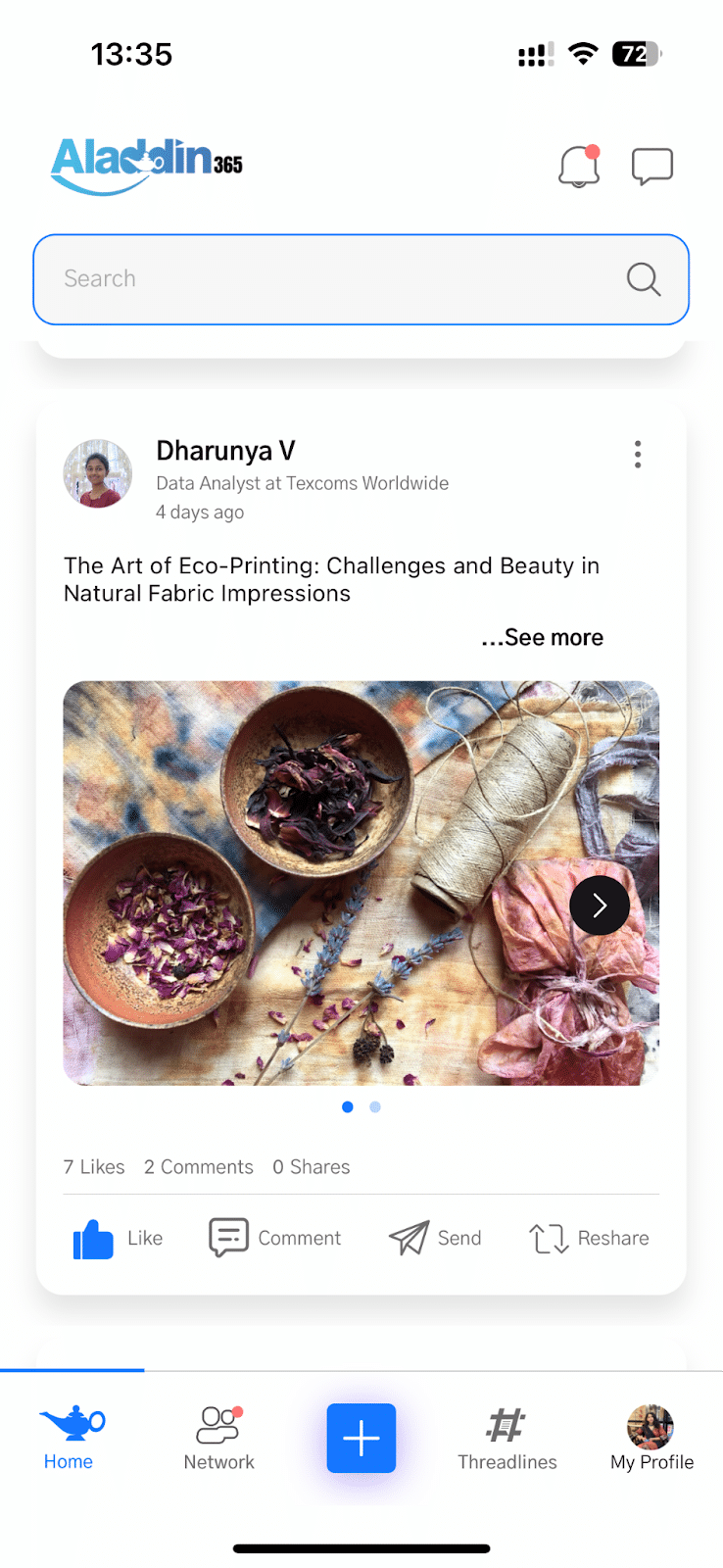
Task: Comment on Dharunya's post
Action: [x=275, y=1239]
